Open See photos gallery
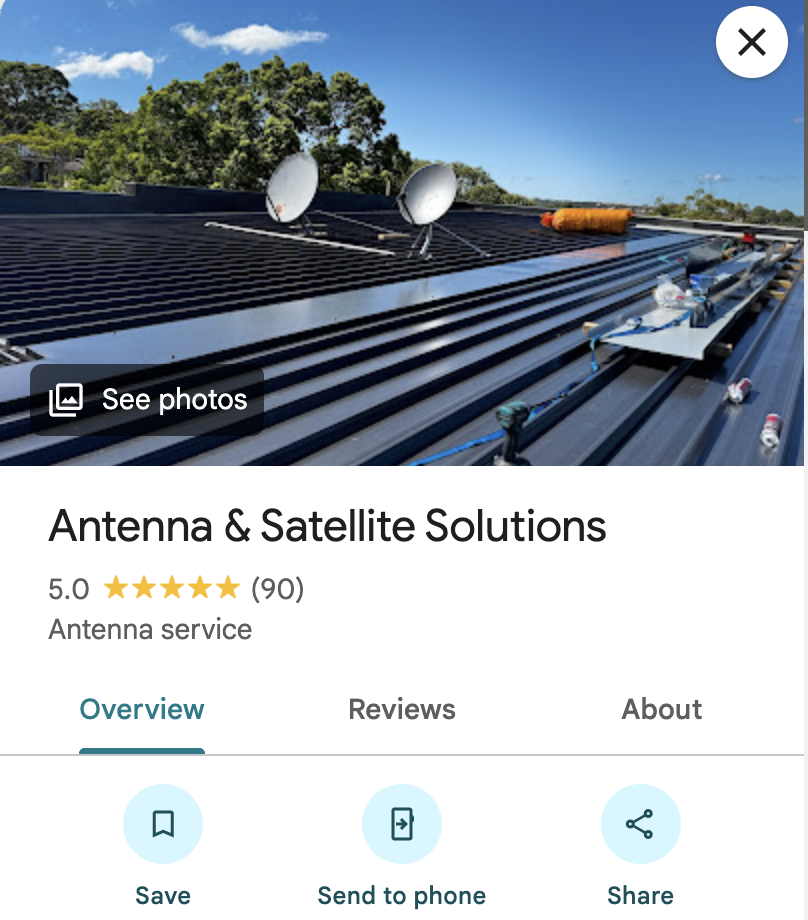This screenshot has height=920, width=808. point(148,400)
